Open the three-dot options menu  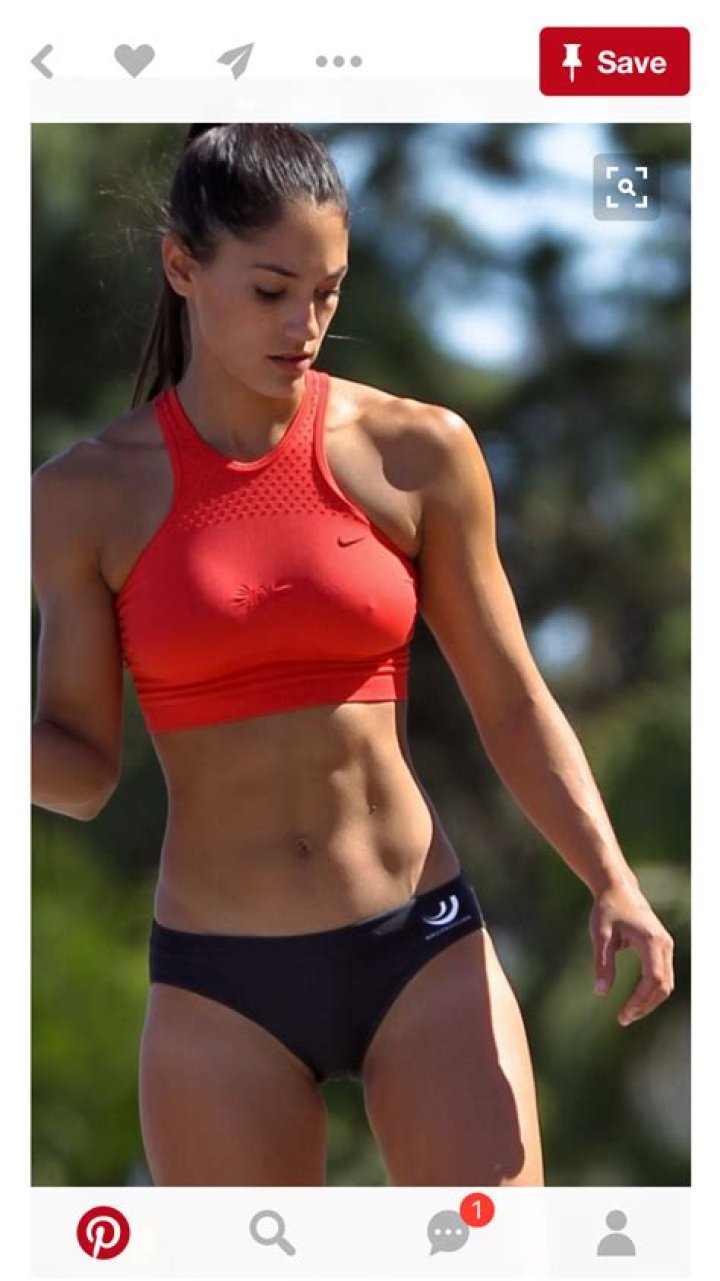(338, 62)
